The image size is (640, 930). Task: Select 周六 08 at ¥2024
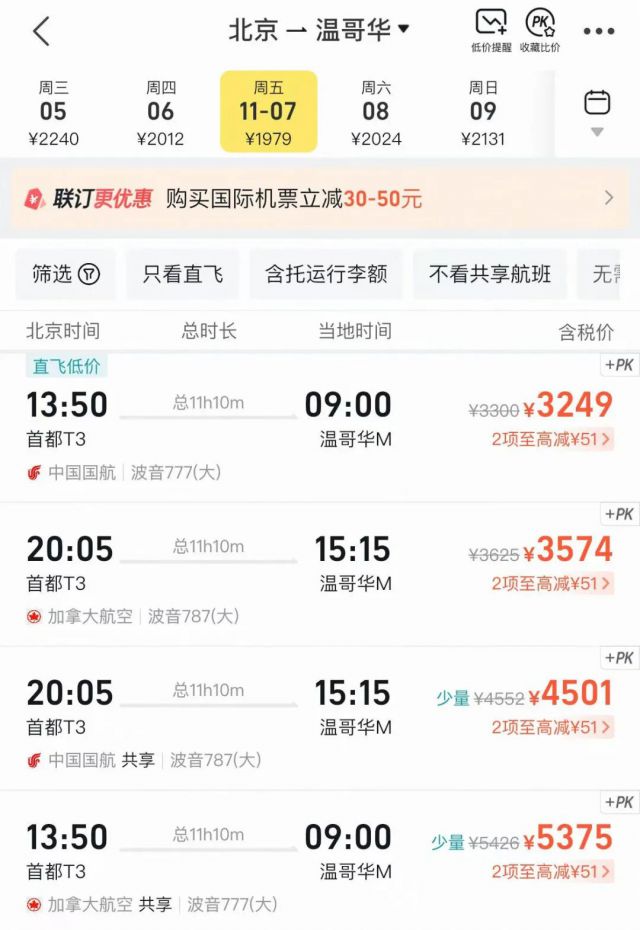376,112
